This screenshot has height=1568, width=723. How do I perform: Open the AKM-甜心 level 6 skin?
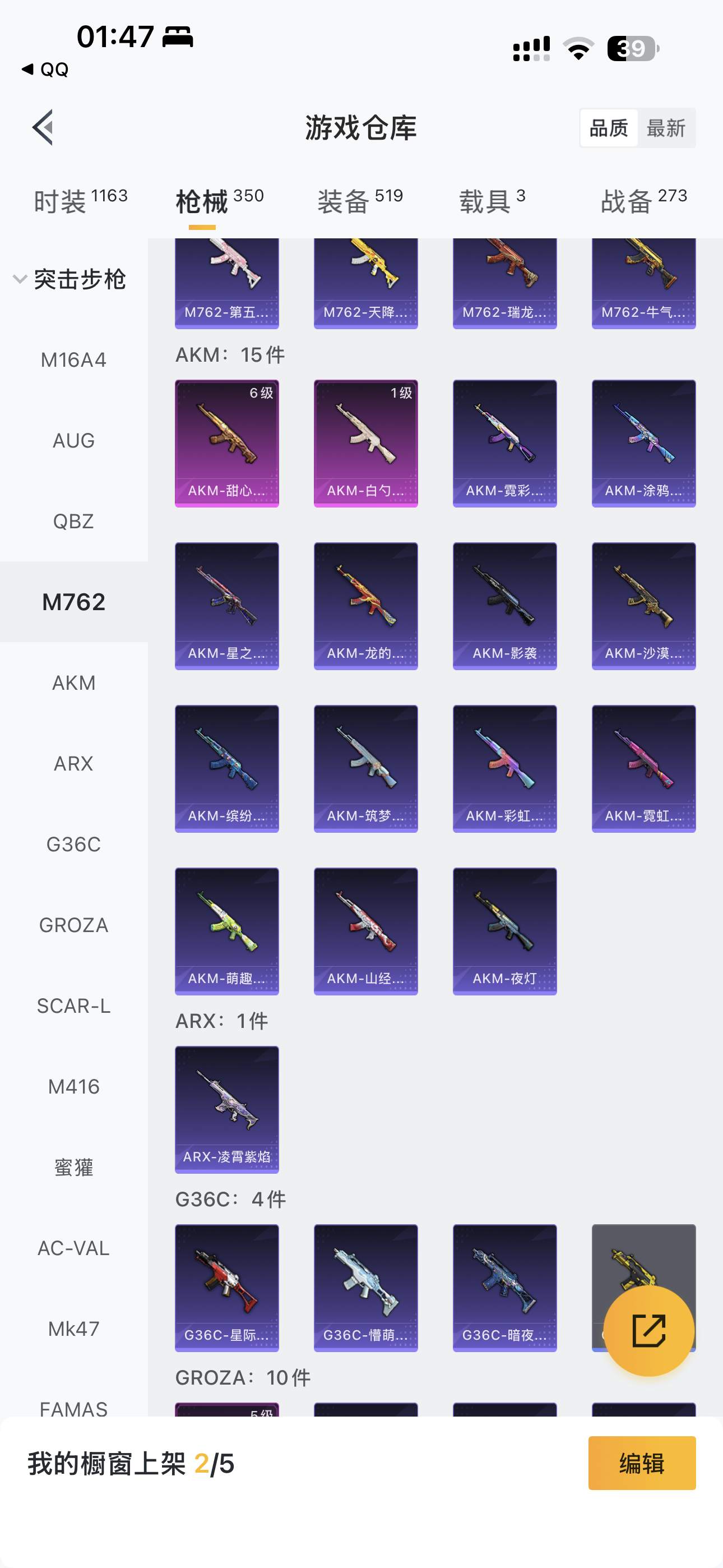[227, 443]
